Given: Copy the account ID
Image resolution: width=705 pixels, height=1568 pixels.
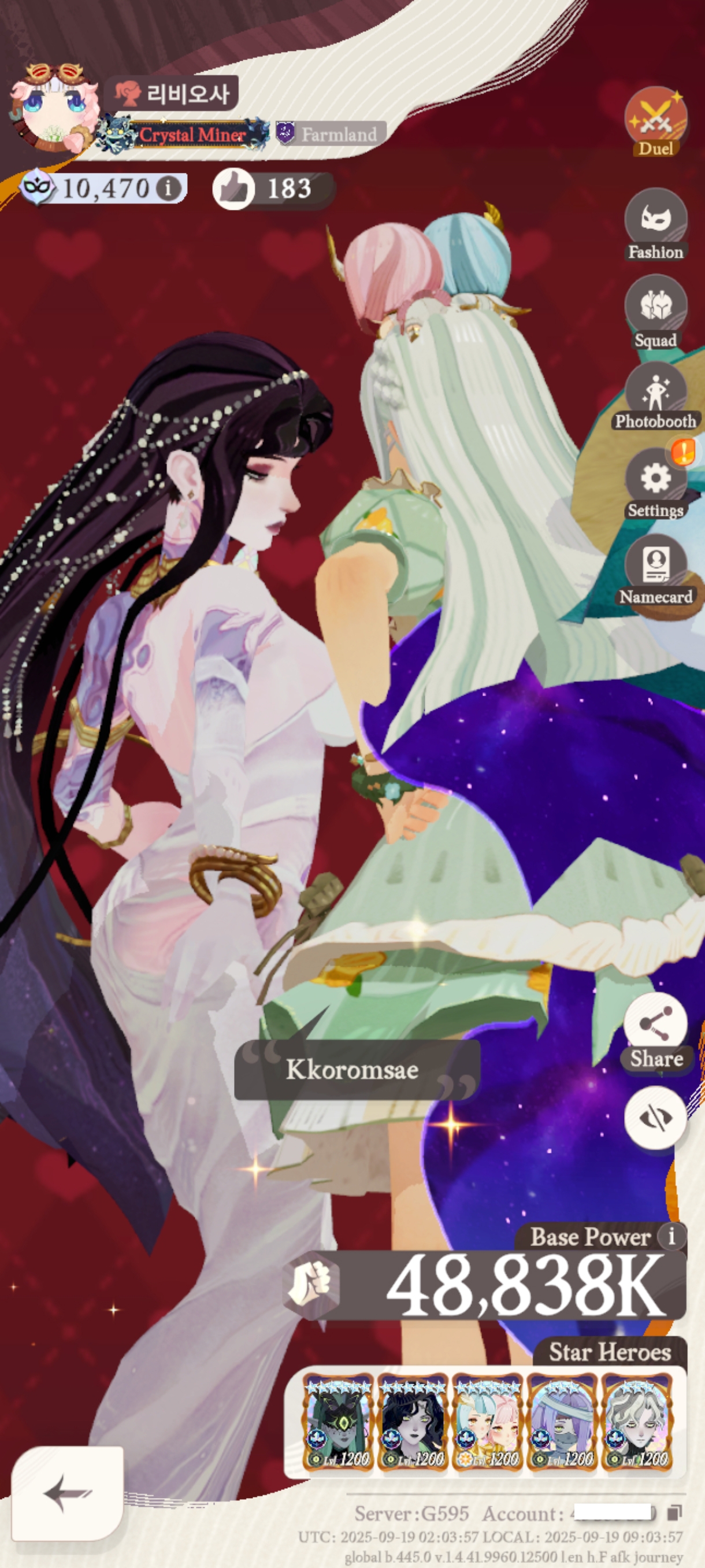Looking at the screenshot, I should pos(674,1513).
